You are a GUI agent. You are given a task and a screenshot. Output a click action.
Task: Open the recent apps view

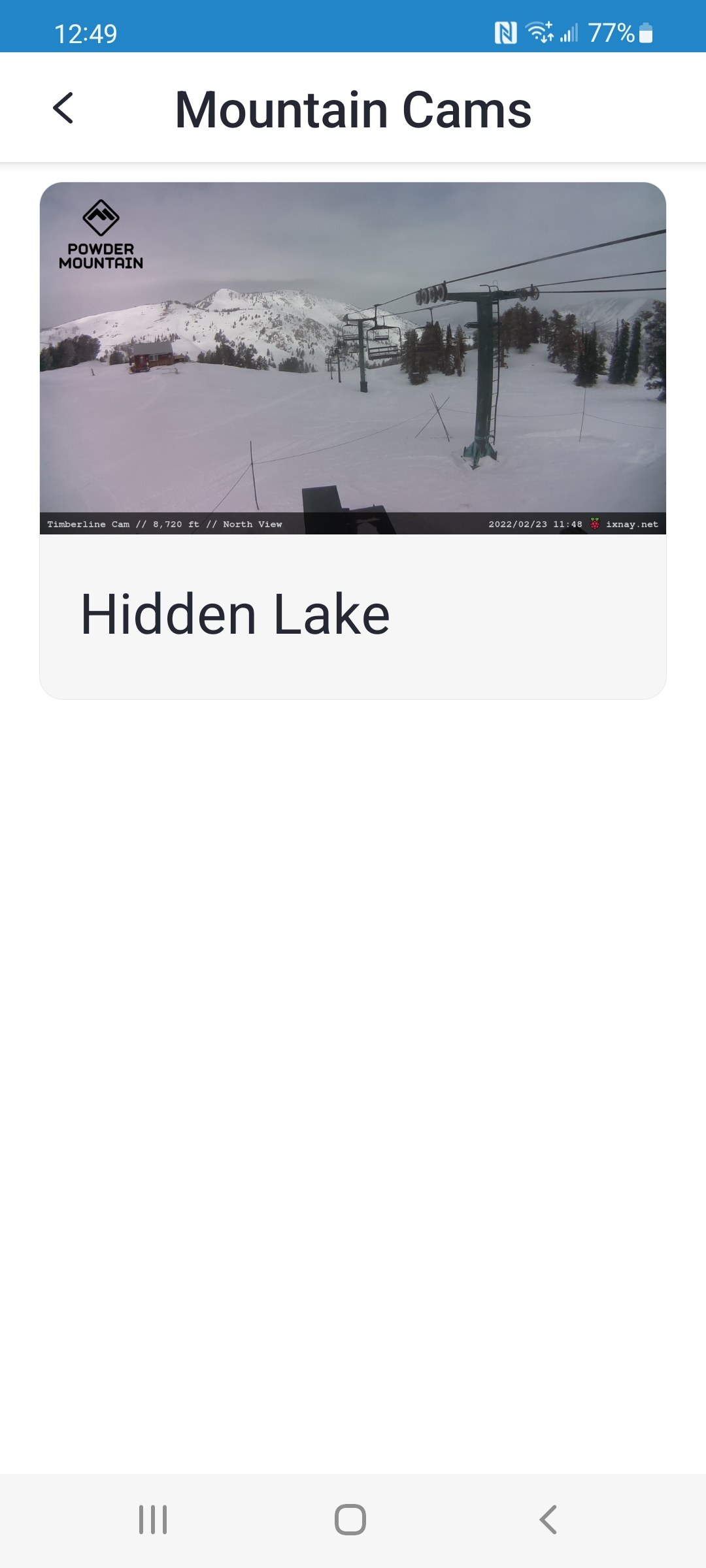pos(153,1520)
